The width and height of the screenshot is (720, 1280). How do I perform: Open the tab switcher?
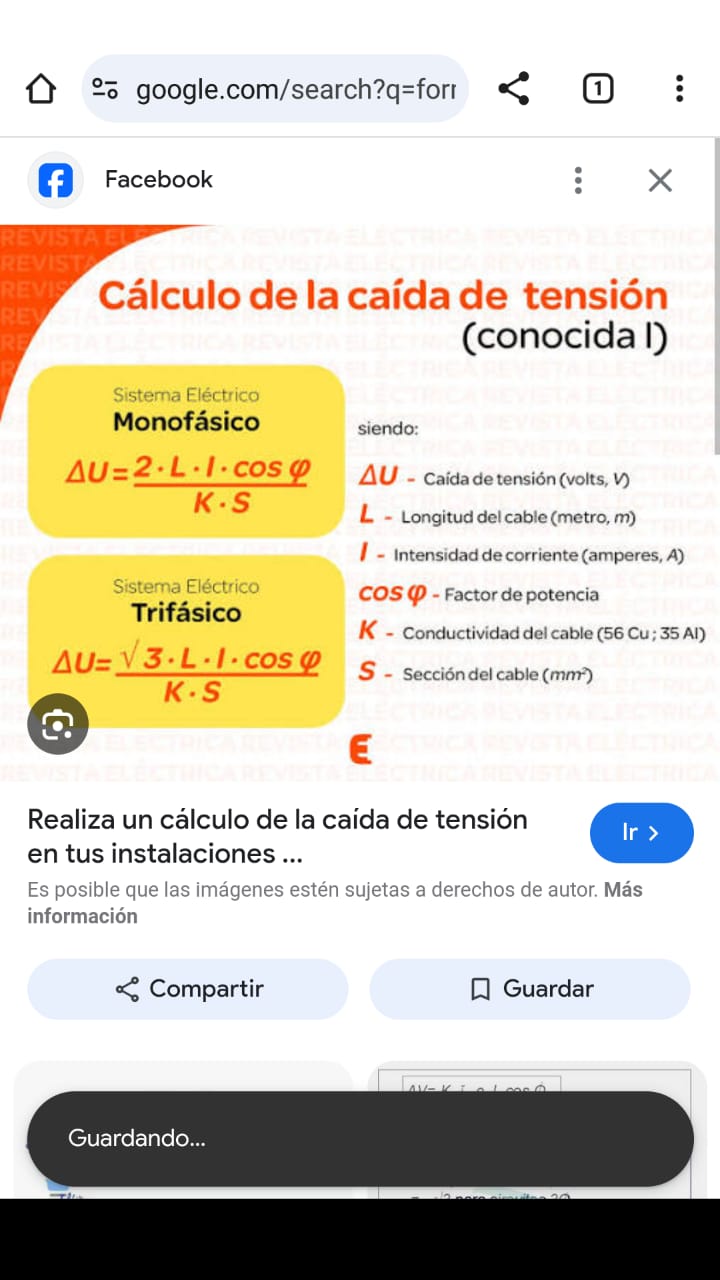597,90
